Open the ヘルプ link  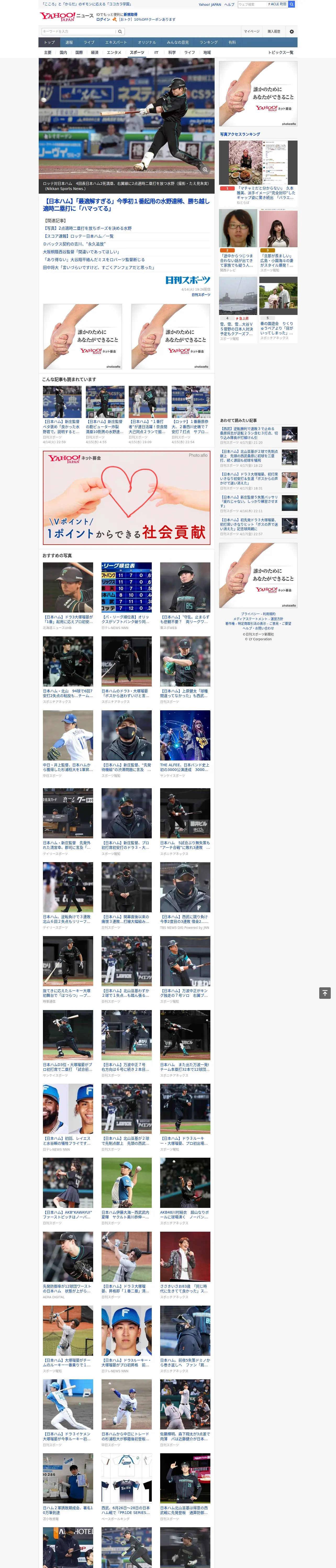tap(229, 4)
